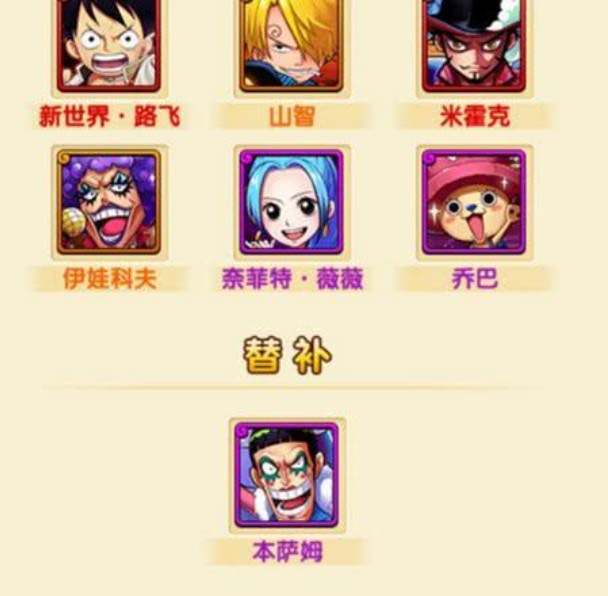
Task: Open the substitute 本萨姆 character portrait
Action: (287, 475)
